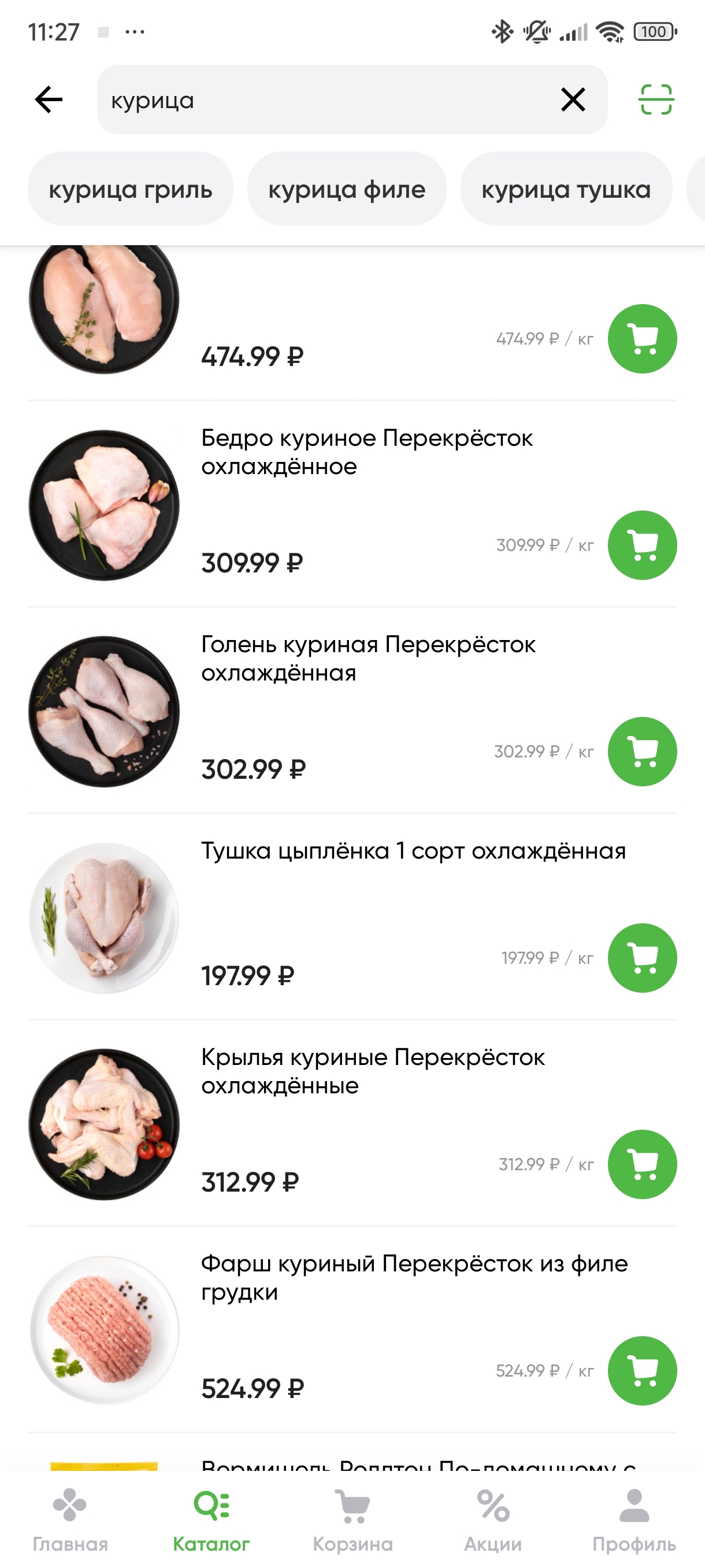Open the barcode scanner
This screenshot has height=1568, width=705.
(x=656, y=100)
